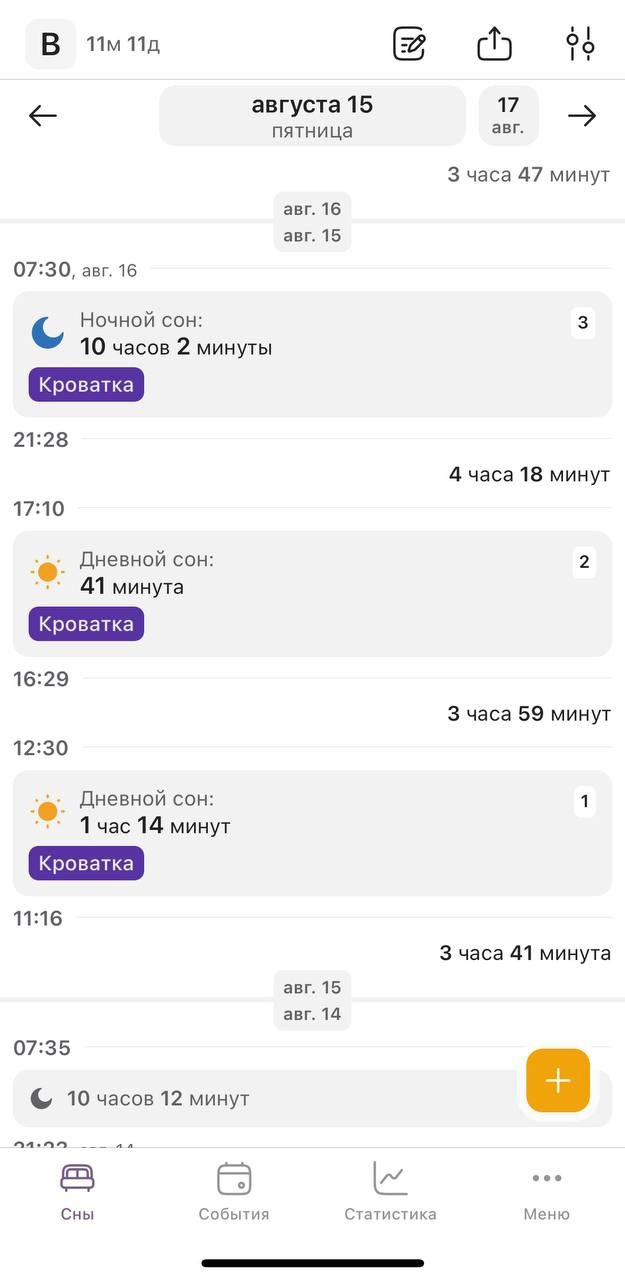Add a new sleep with plus button
The height and width of the screenshot is (1280, 625).
558,1081
